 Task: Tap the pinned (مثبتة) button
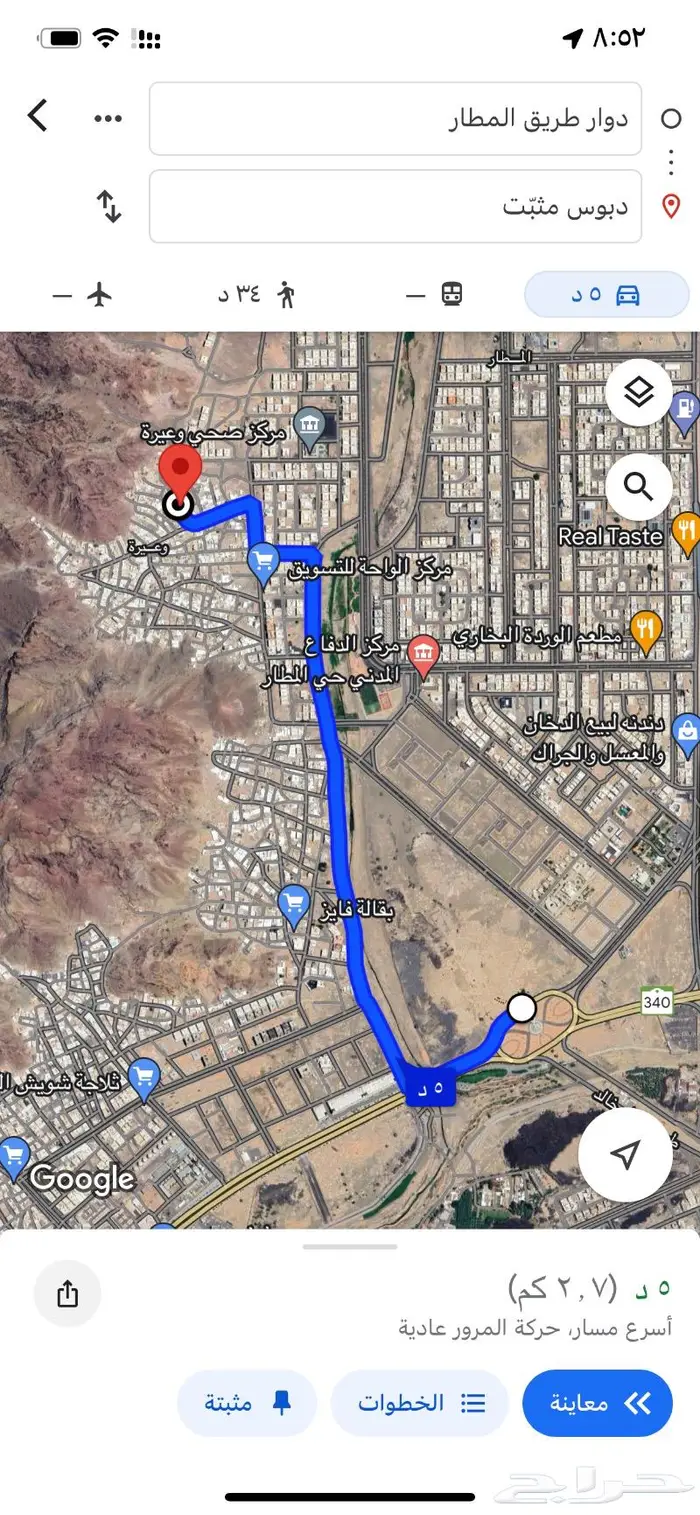pyautogui.click(x=247, y=1403)
